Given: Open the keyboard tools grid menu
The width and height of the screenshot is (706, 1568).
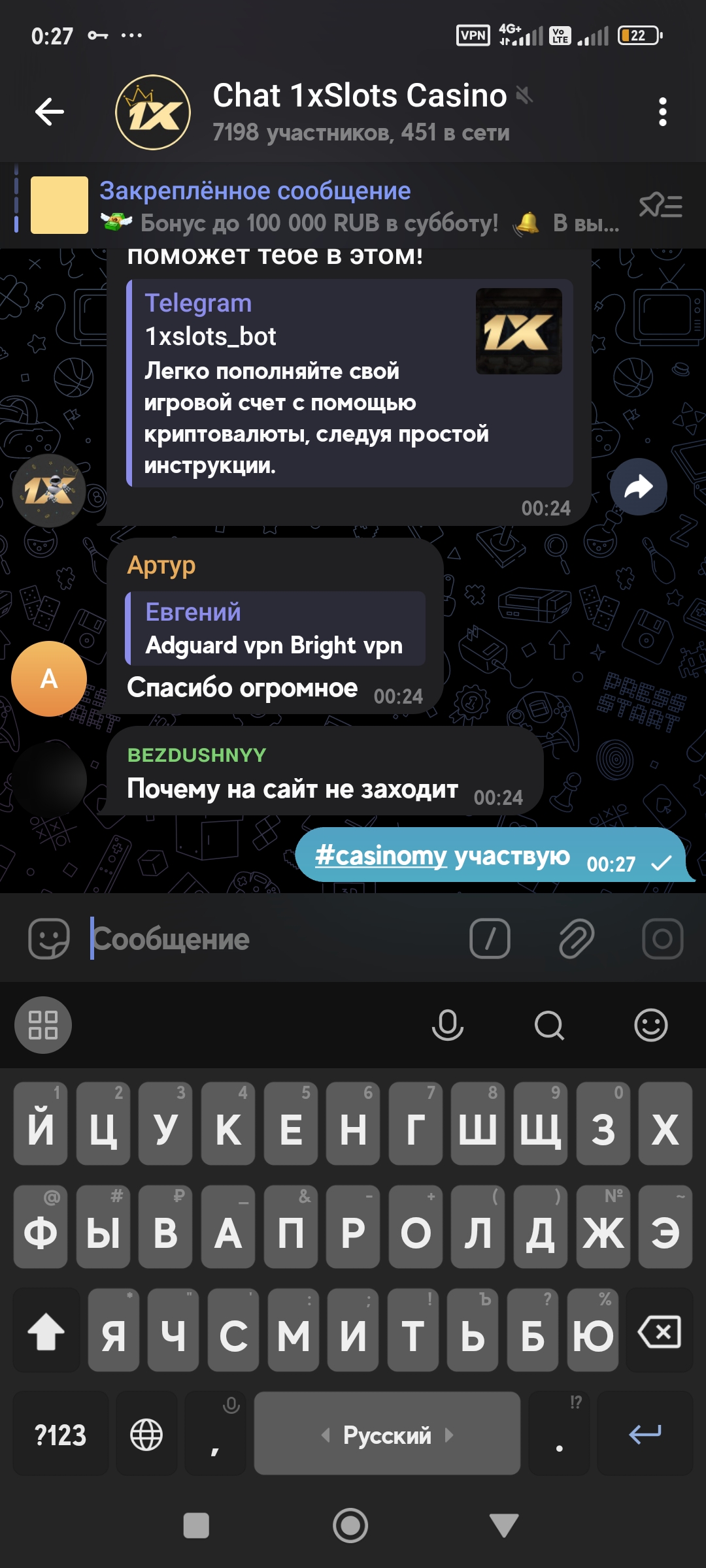Looking at the screenshot, I should coord(43,1025).
